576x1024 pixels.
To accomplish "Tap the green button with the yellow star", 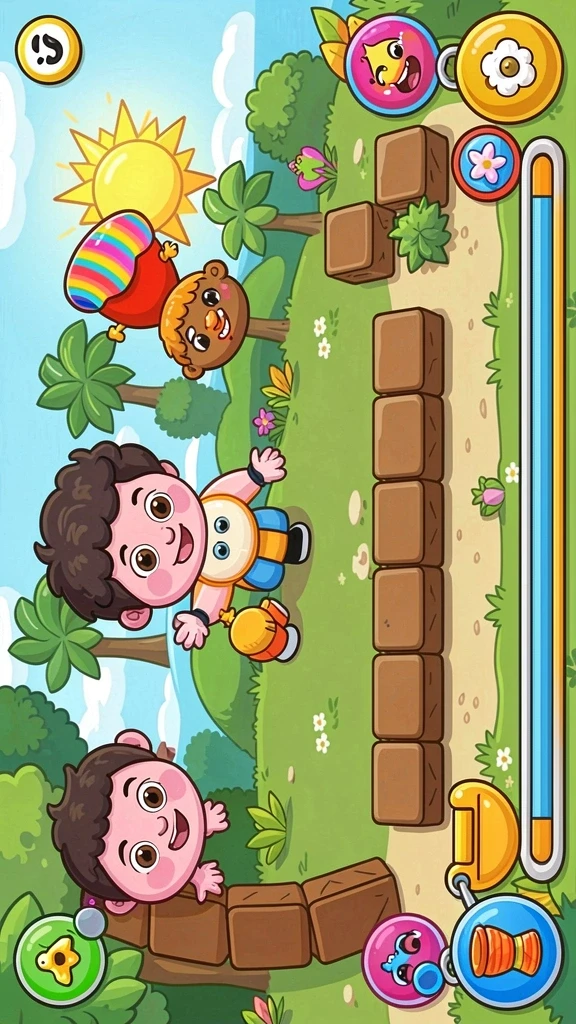I will [x=59, y=959].
